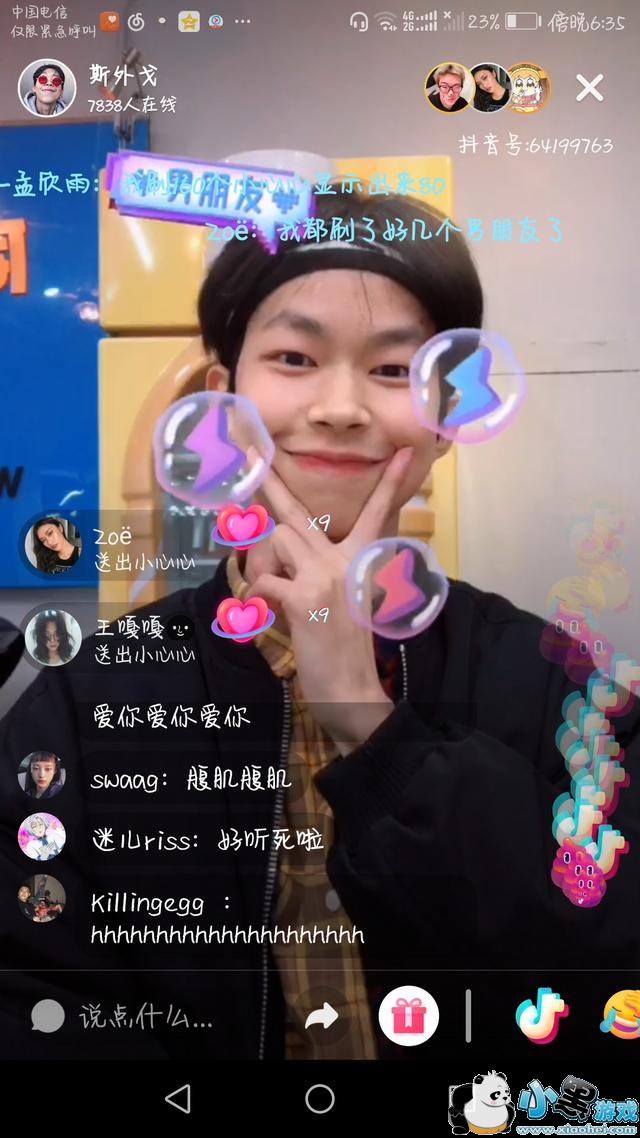Open the gift panel
The width and height of the screenshot is (640, 1138).
408,1016
